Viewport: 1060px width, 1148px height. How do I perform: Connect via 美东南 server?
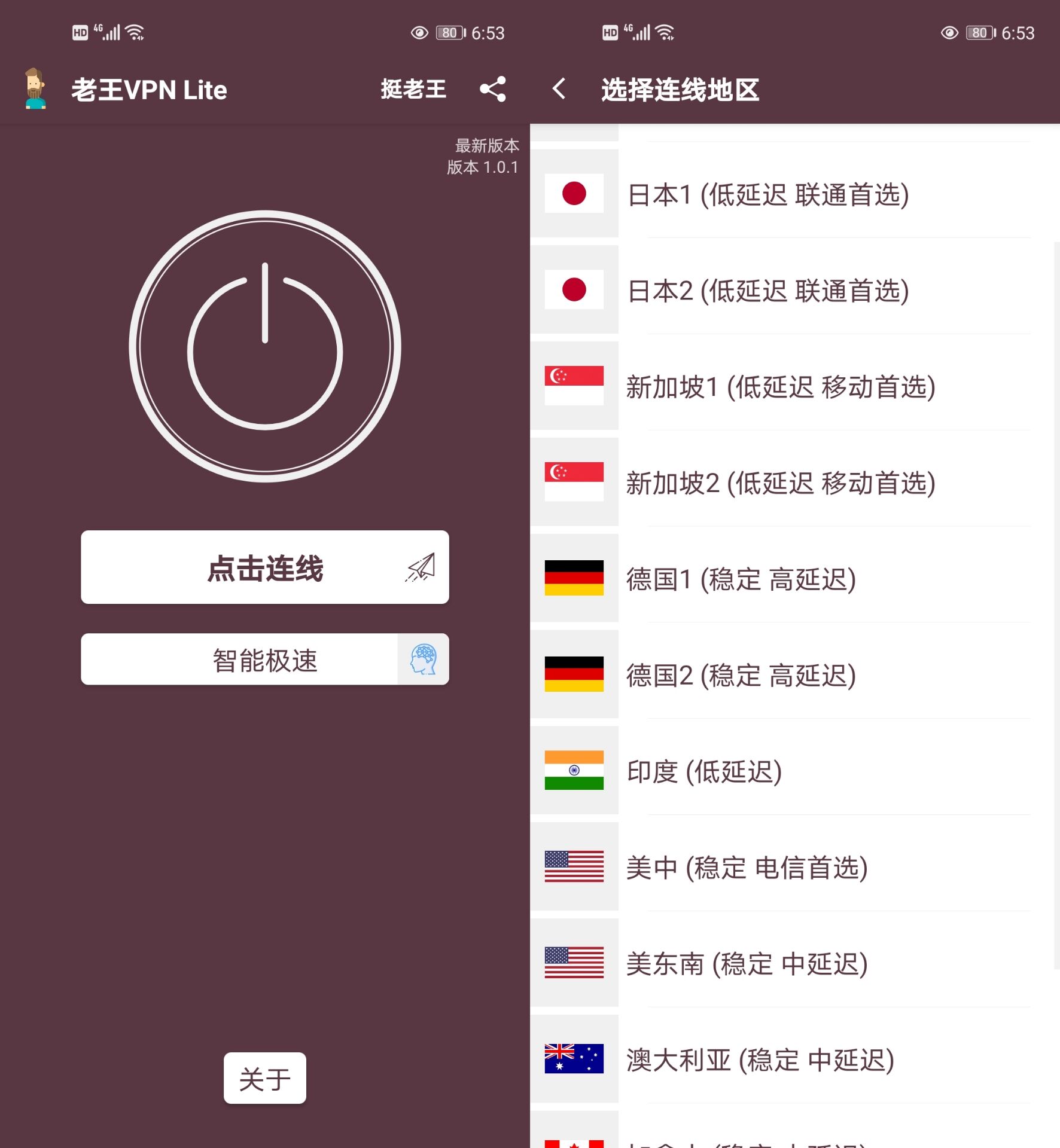[747, 964]
